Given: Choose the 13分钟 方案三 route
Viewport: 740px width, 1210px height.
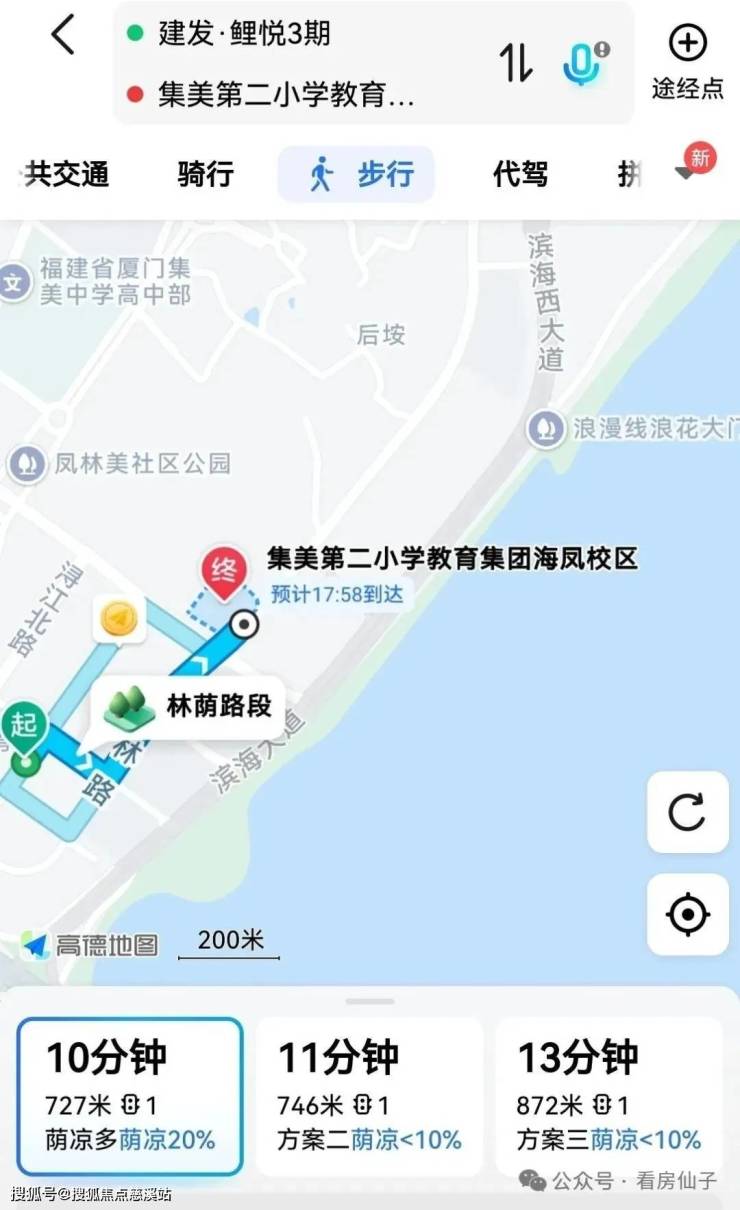Looking at the screenshot, I should click(608, 1096).
